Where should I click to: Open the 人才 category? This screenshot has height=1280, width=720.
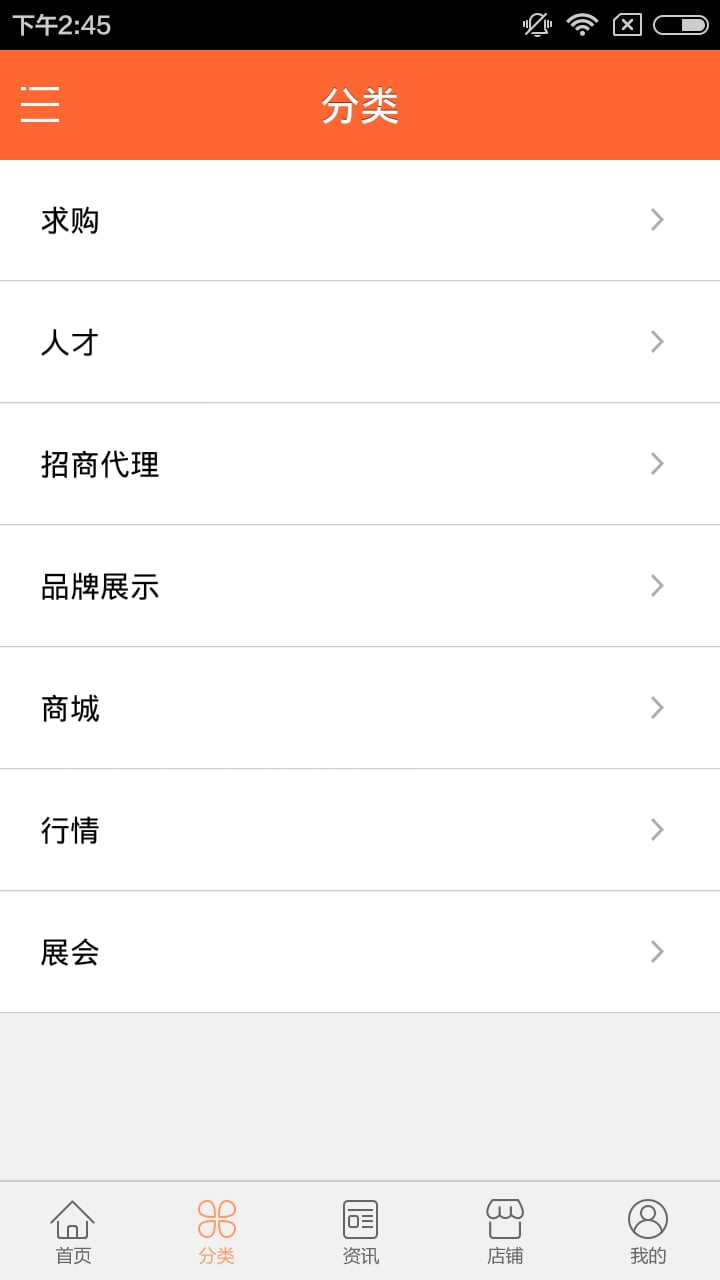tap(360, 342)
